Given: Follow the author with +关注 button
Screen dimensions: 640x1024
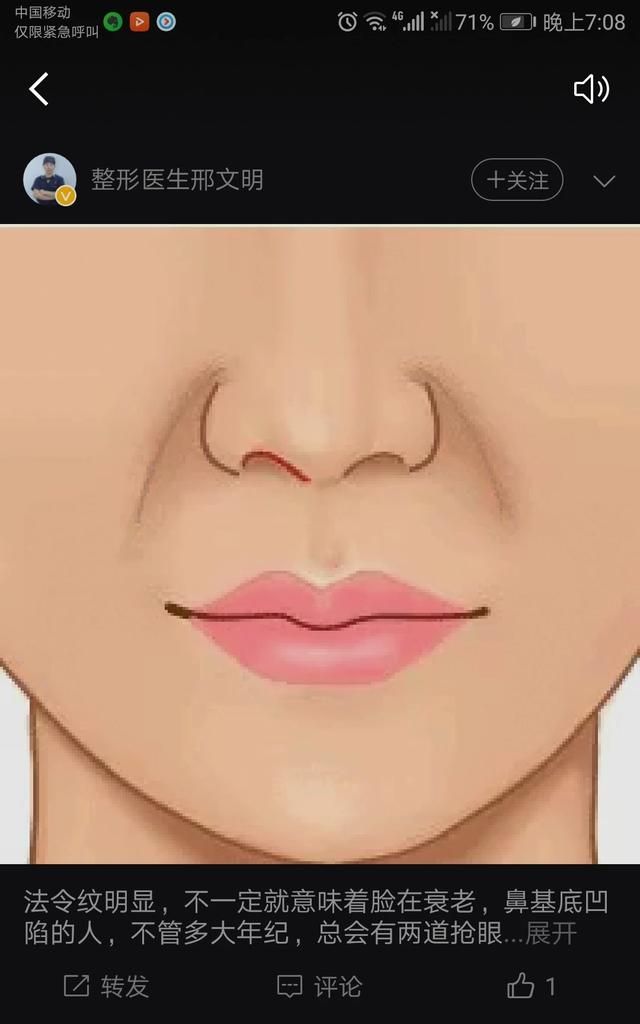Looking at the screenshot, I should pos(517,180).
